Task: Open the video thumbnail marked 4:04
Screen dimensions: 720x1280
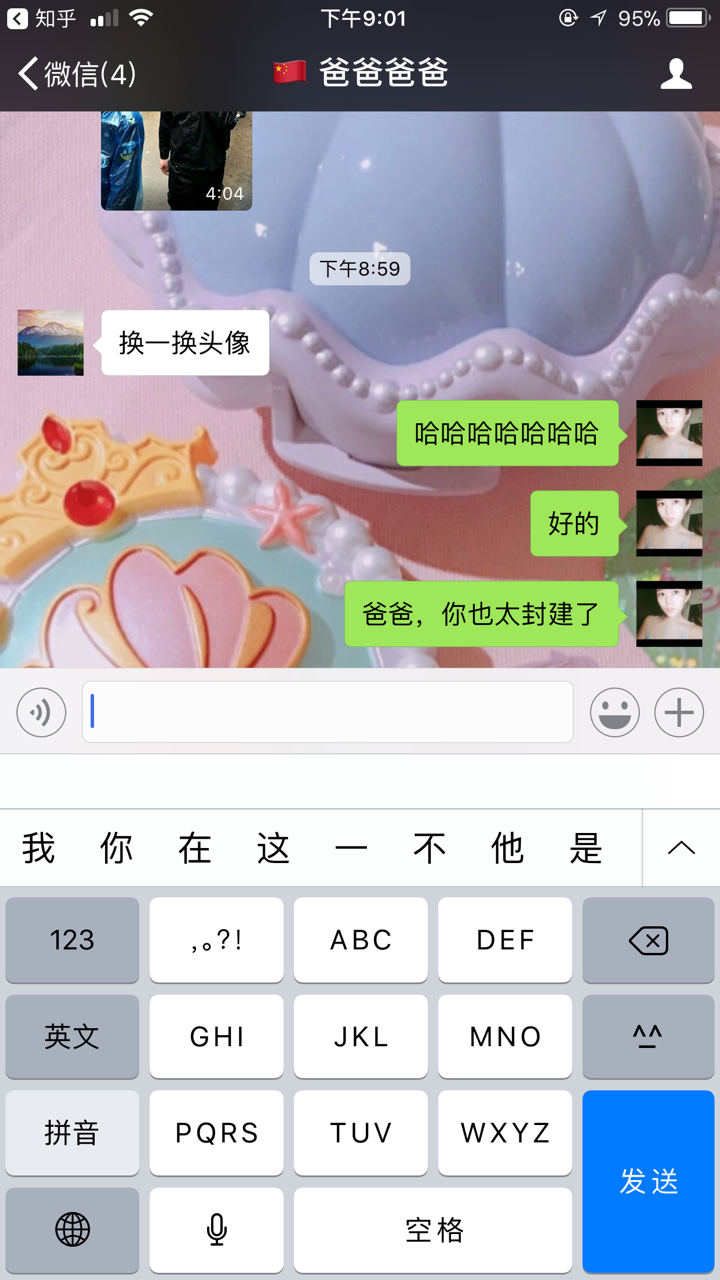Action: [176, 160]
